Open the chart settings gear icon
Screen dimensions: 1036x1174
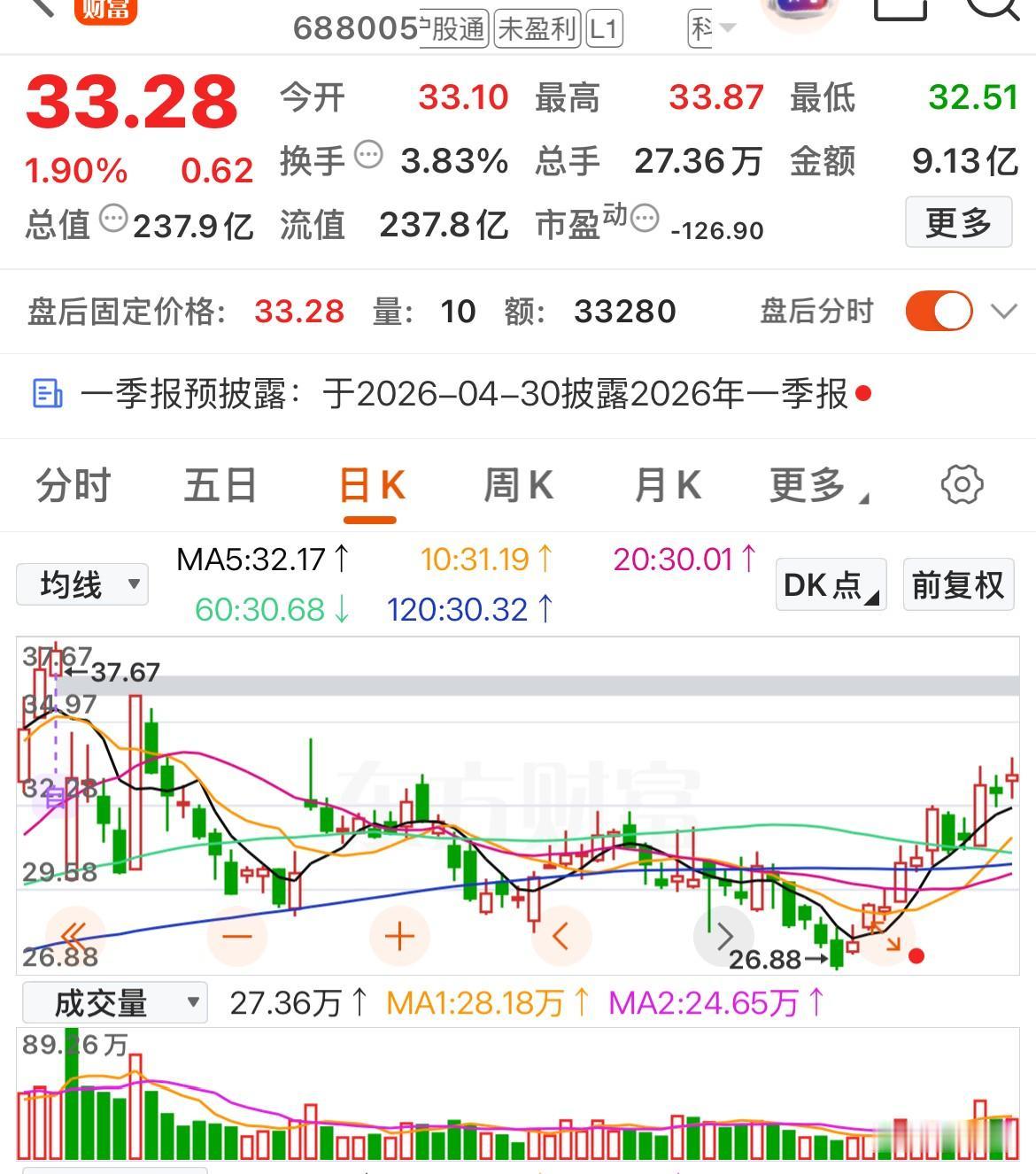click(x=962, y=484)
